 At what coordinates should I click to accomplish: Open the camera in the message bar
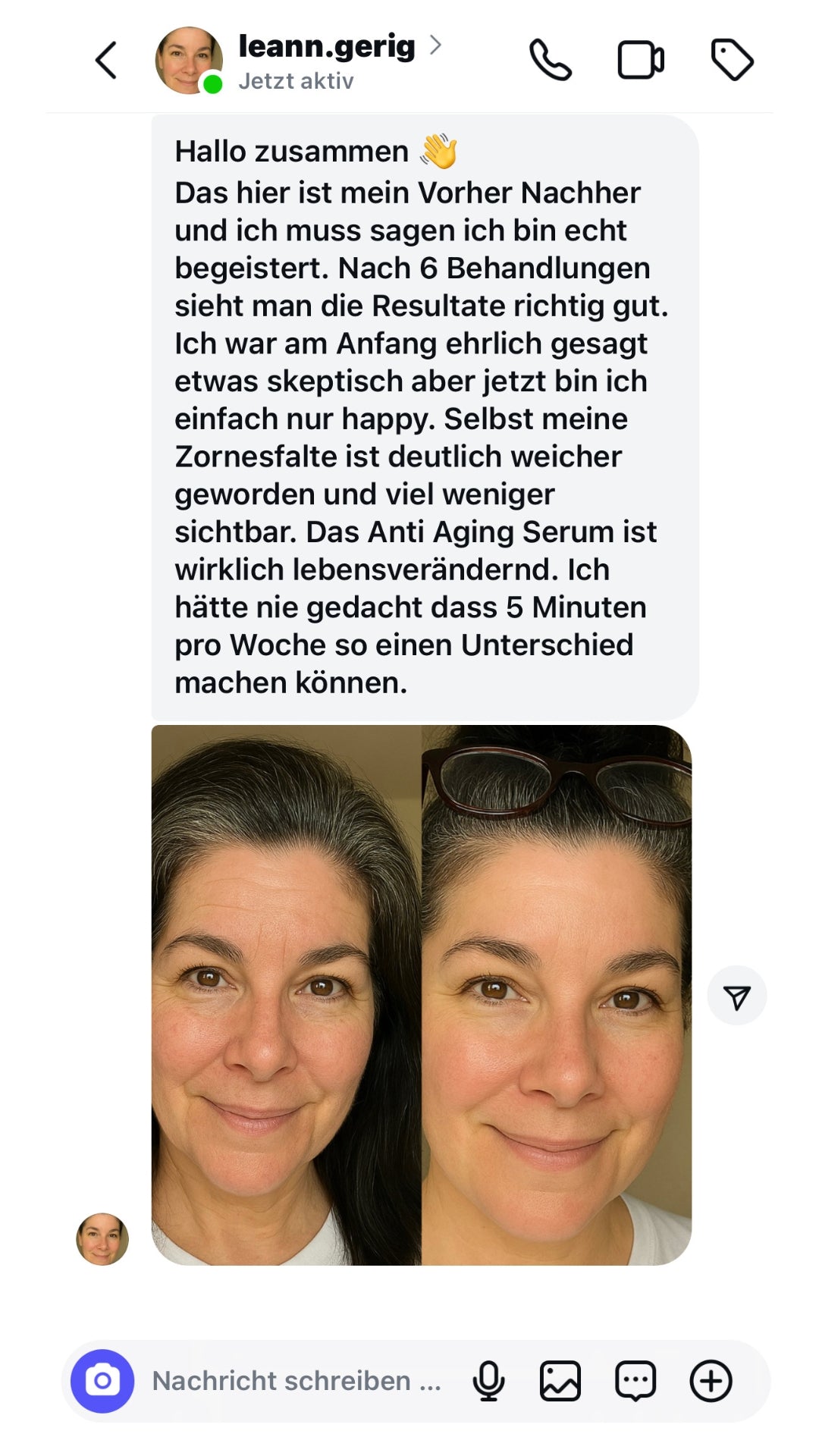point(102,1380)
